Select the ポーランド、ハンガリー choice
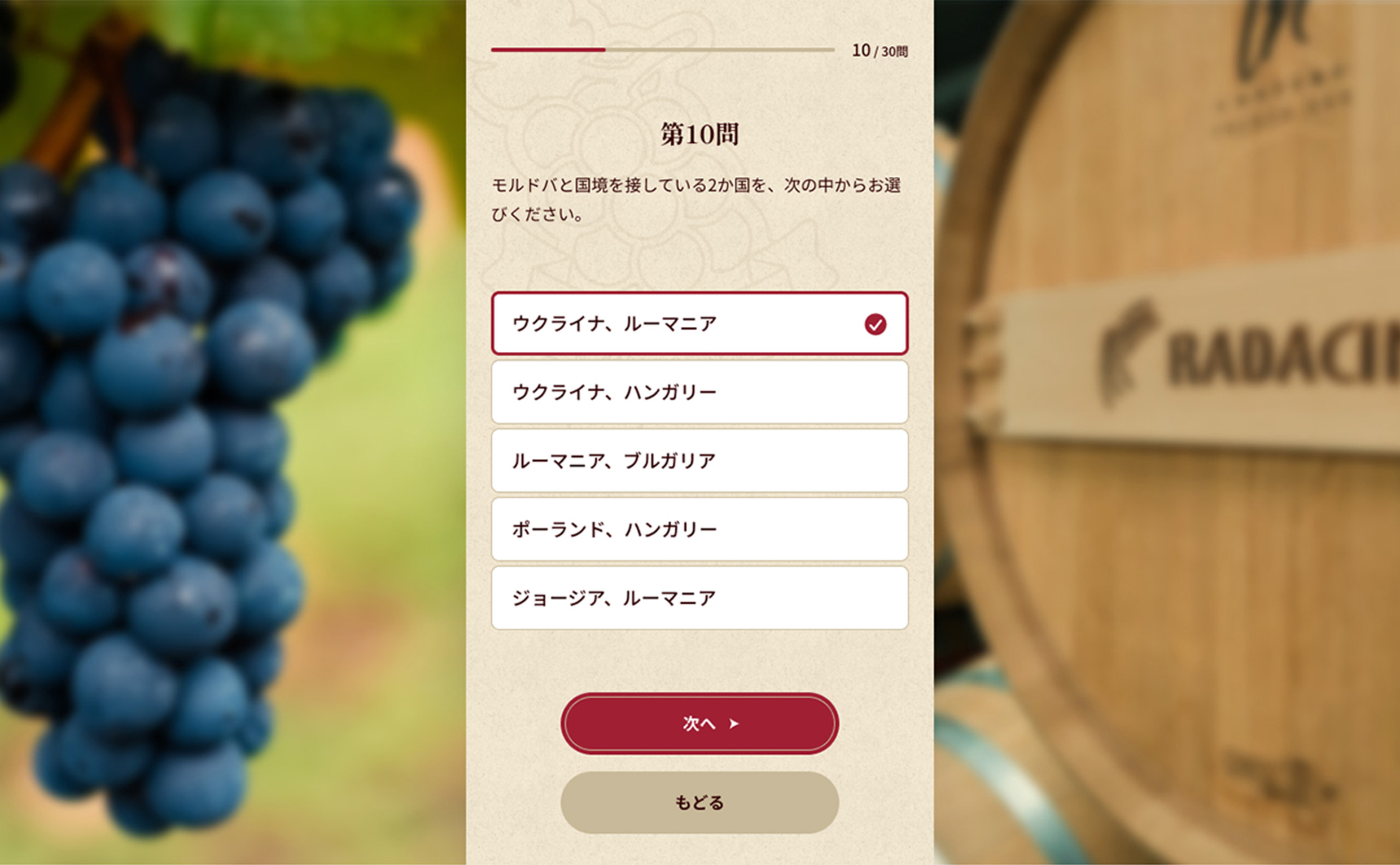 (699, 530)
